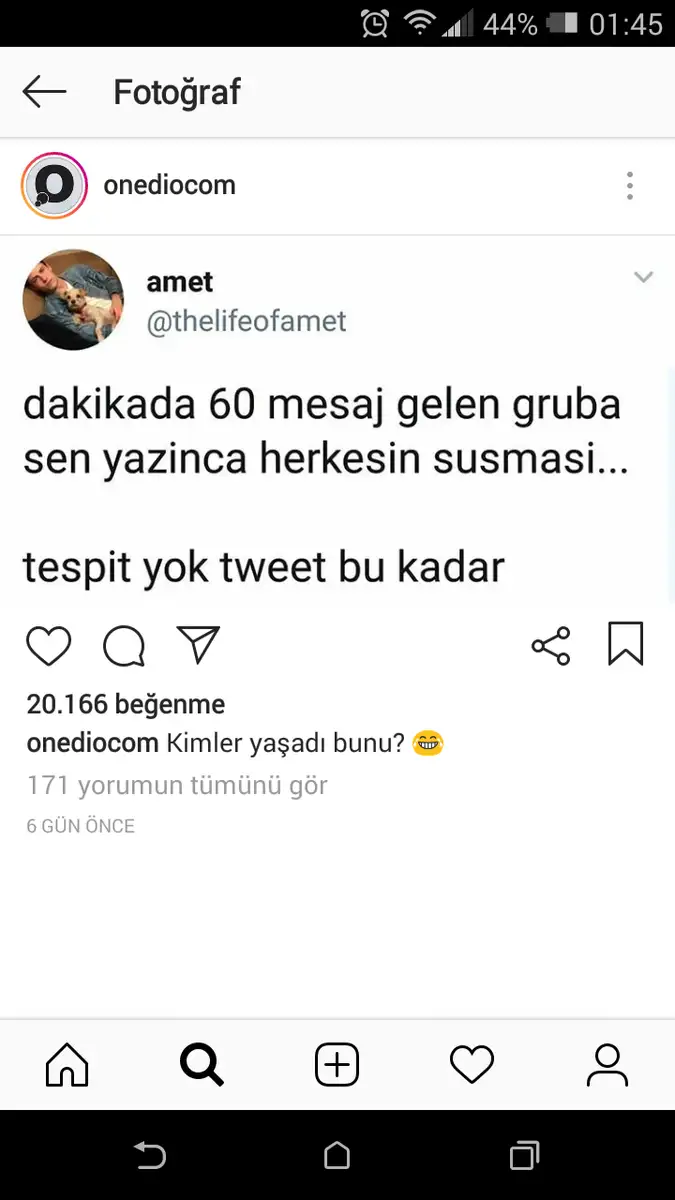Open the Activity heart tab

click(471, 1065)
